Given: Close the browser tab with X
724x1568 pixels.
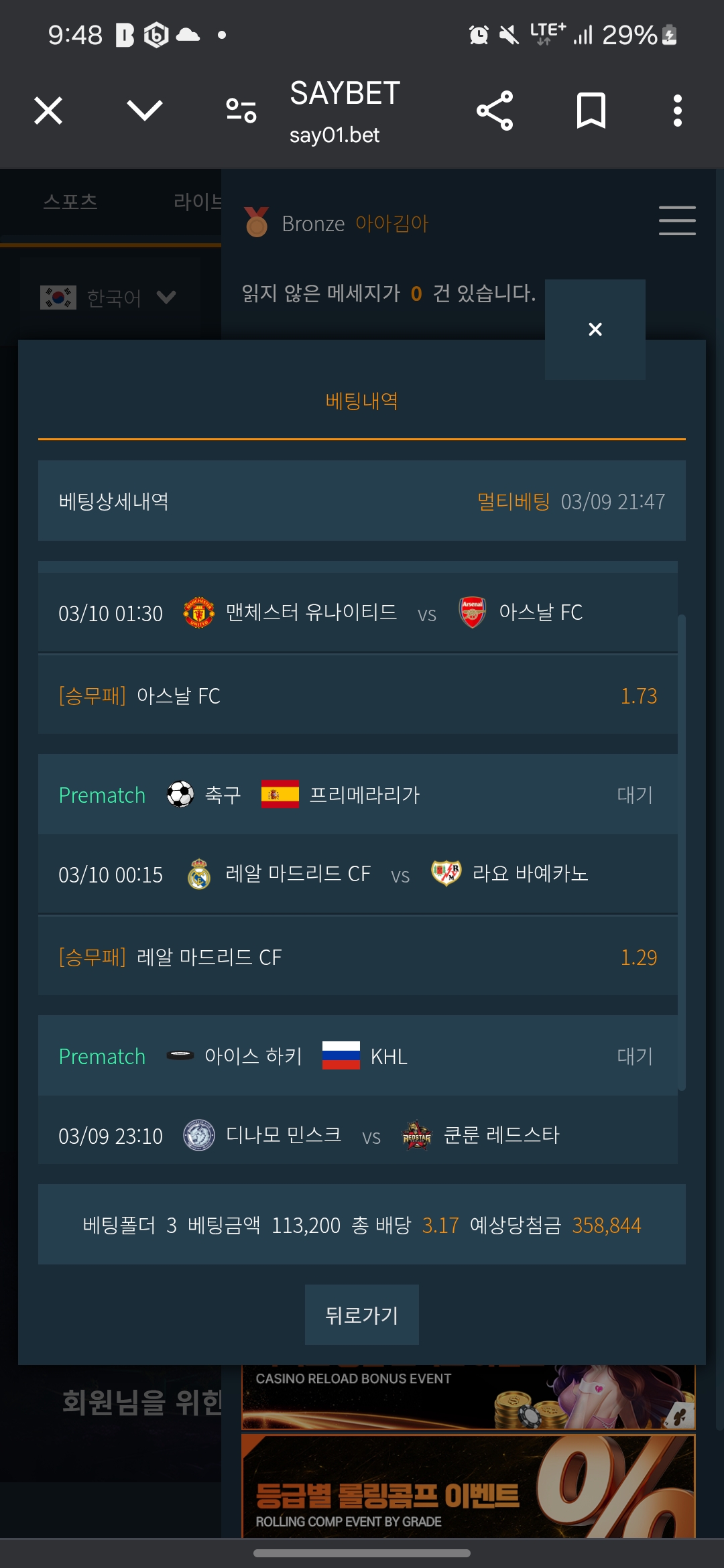Looking at the screenshot, I should pos(48,111).
